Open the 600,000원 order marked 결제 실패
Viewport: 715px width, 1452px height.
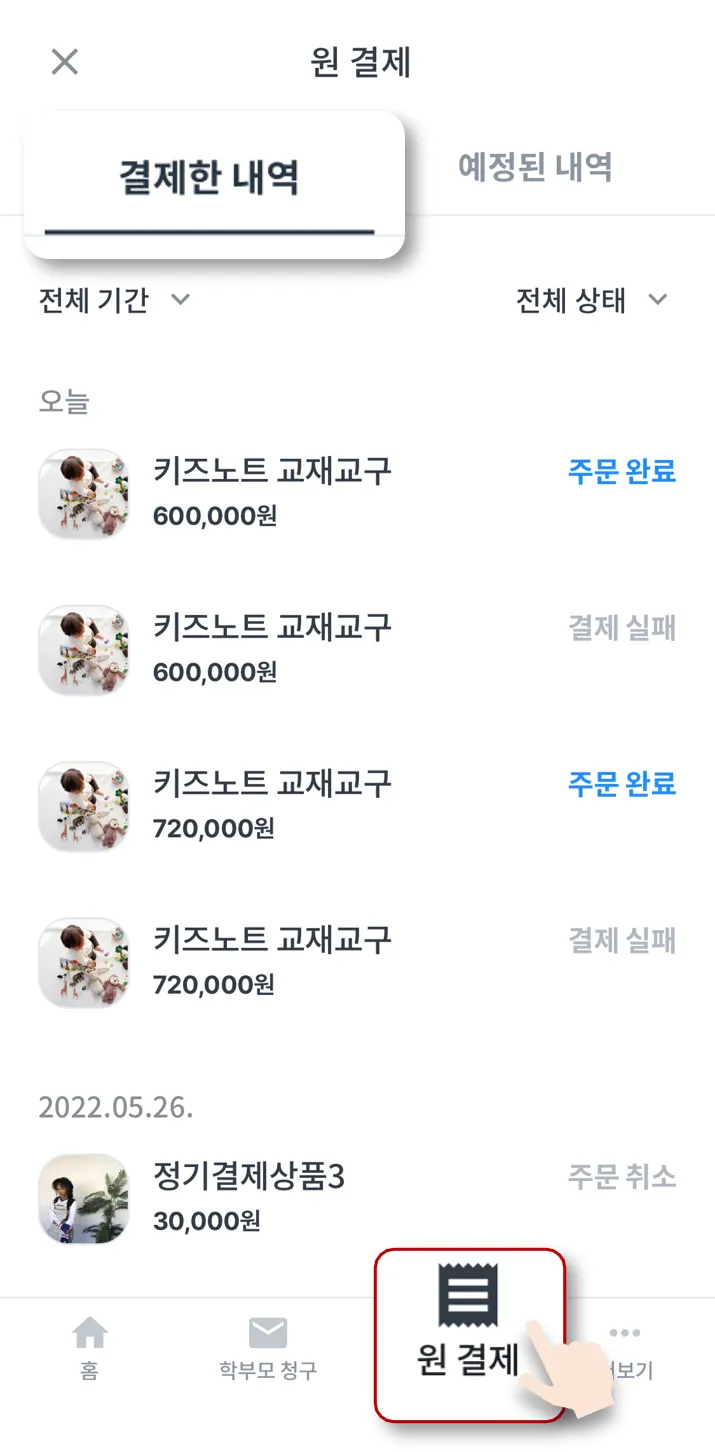[x=357, y=649]
